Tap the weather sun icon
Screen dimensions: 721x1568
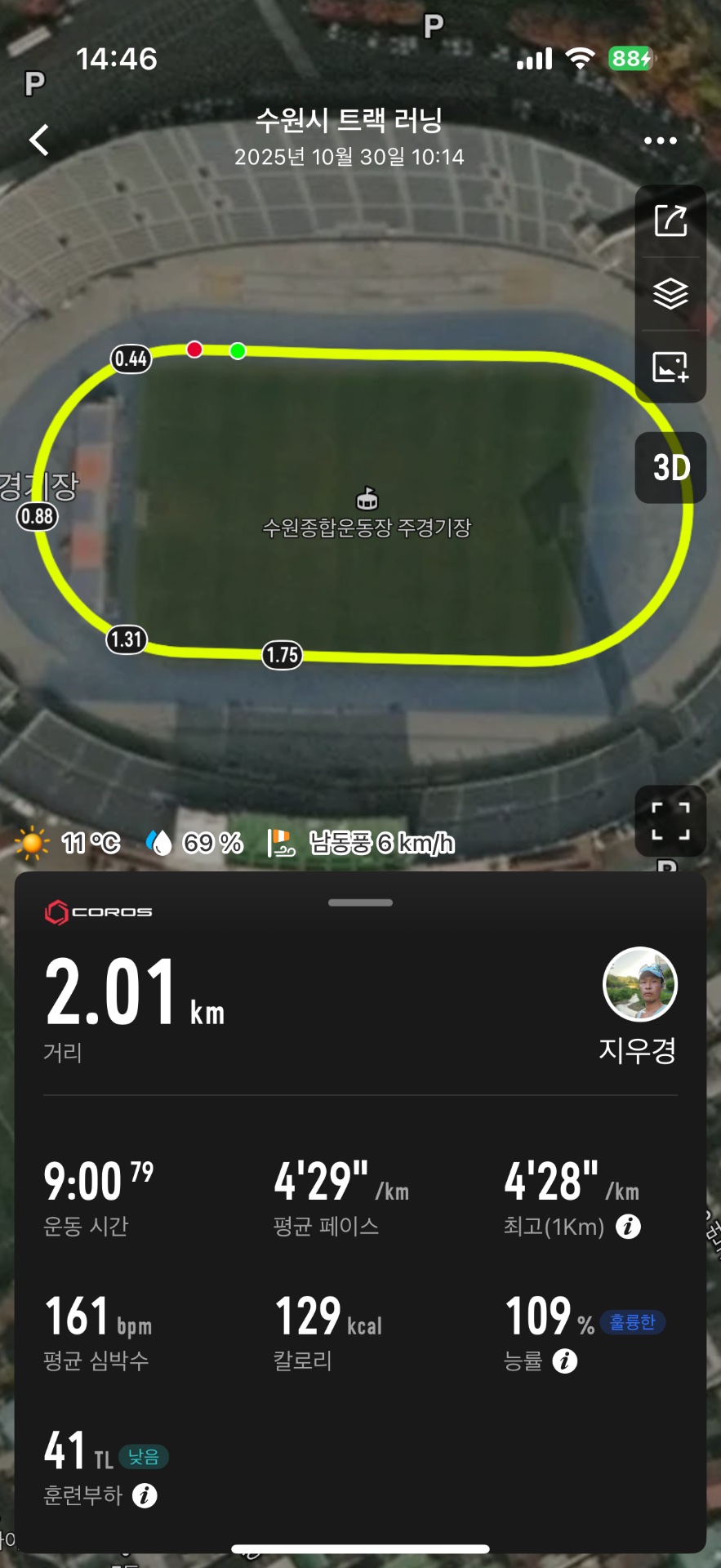pos(31,842)
